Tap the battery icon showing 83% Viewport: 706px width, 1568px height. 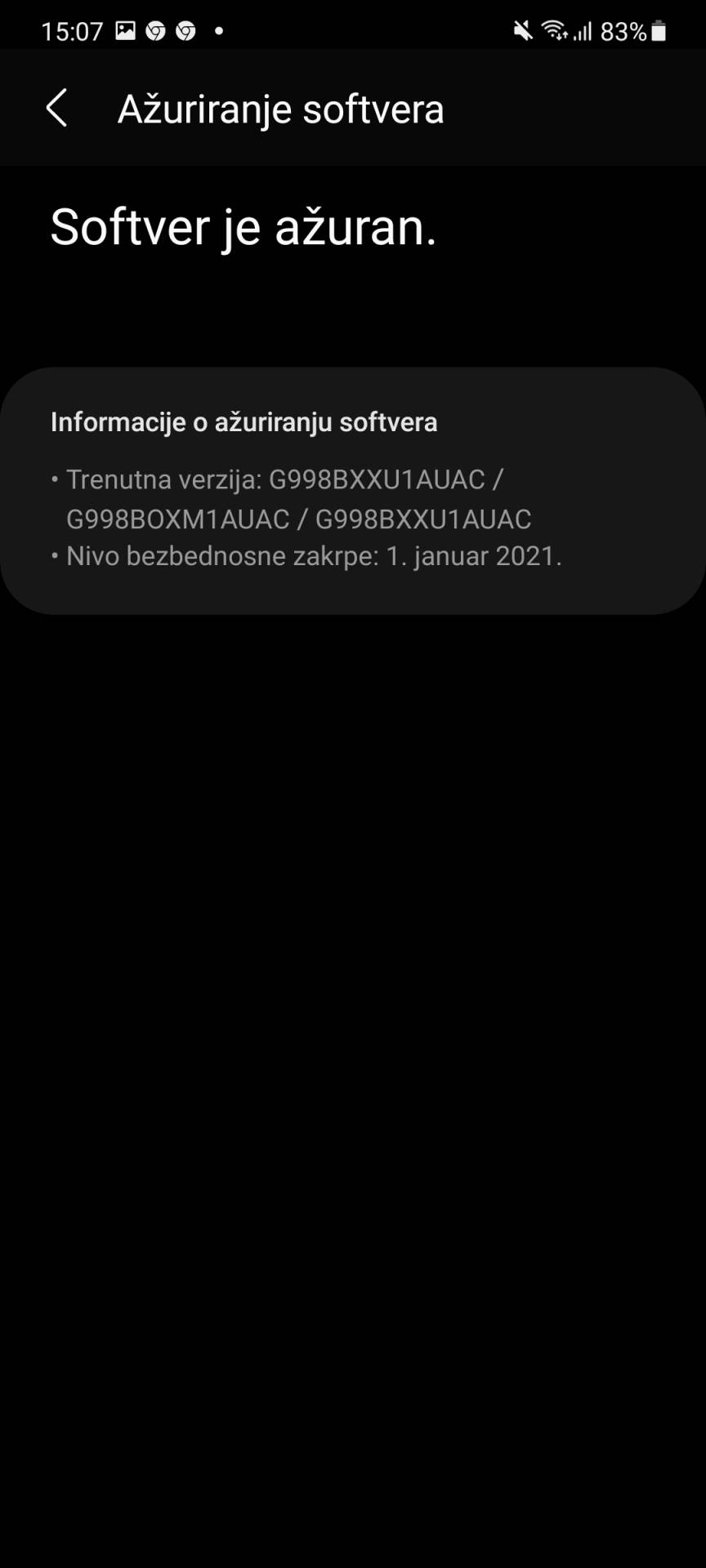(x=659, y=30)
